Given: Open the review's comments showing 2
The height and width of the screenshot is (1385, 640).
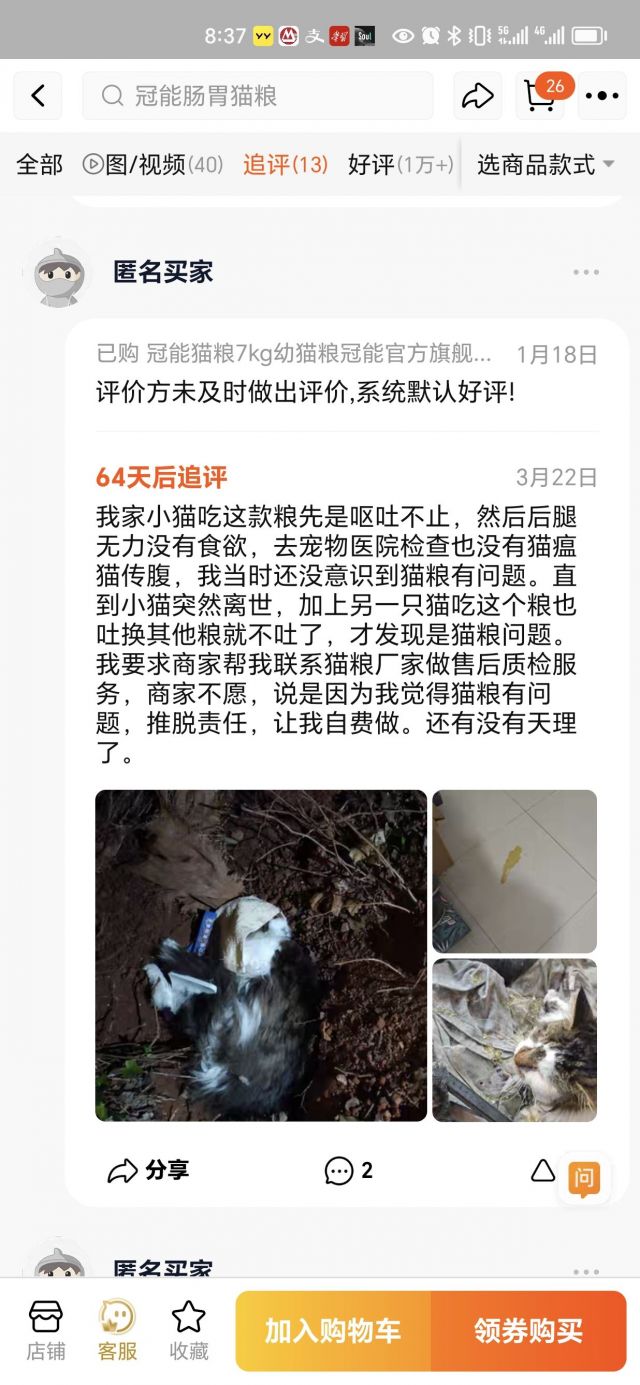Looking at the screenshot, I should click(349, 1170).
